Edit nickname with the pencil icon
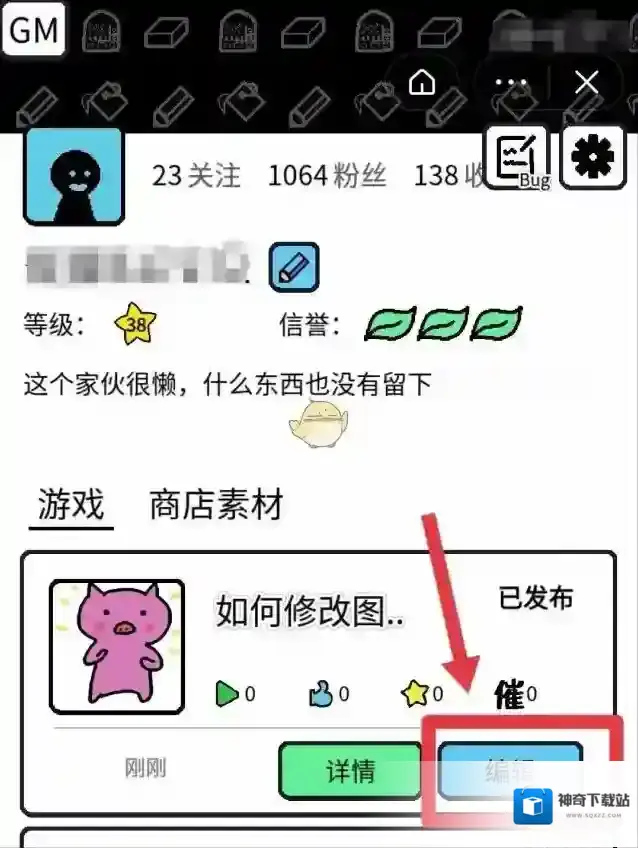638x848 pixels. 294,267
